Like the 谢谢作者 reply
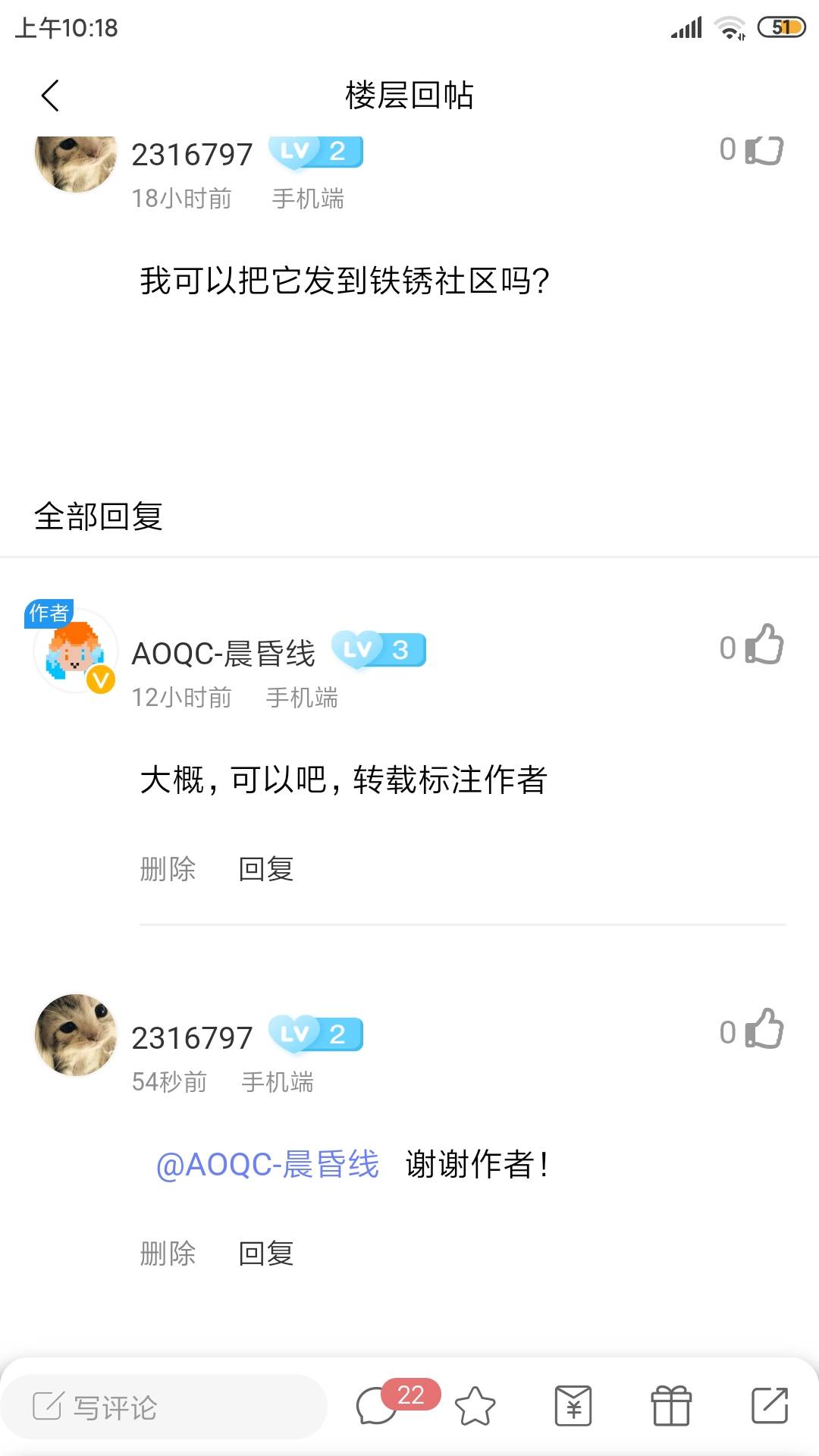Viewport: 819px width, 1456px height. coord(764,1029)
